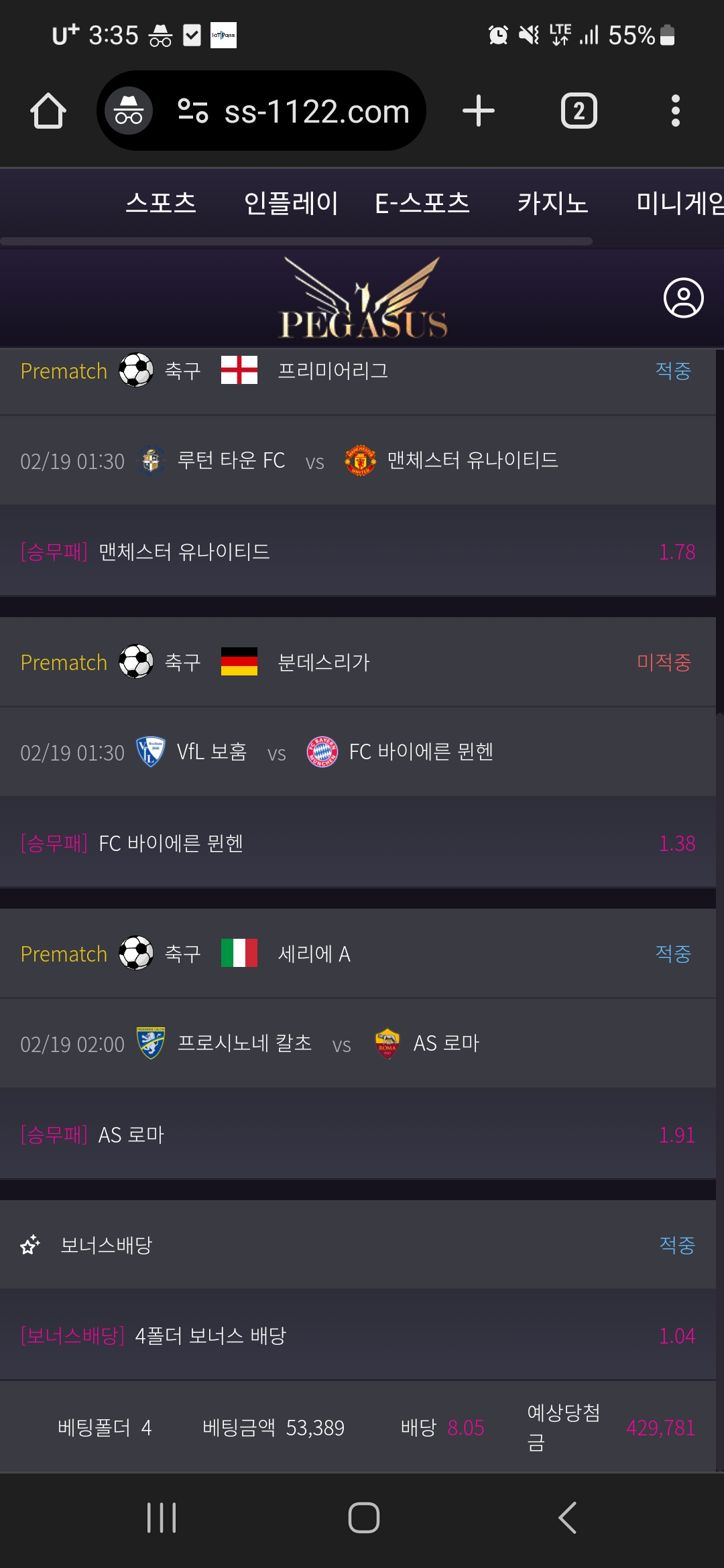Go to the browser home page
Screen dimensions: 724x1568
pos(48,111)
